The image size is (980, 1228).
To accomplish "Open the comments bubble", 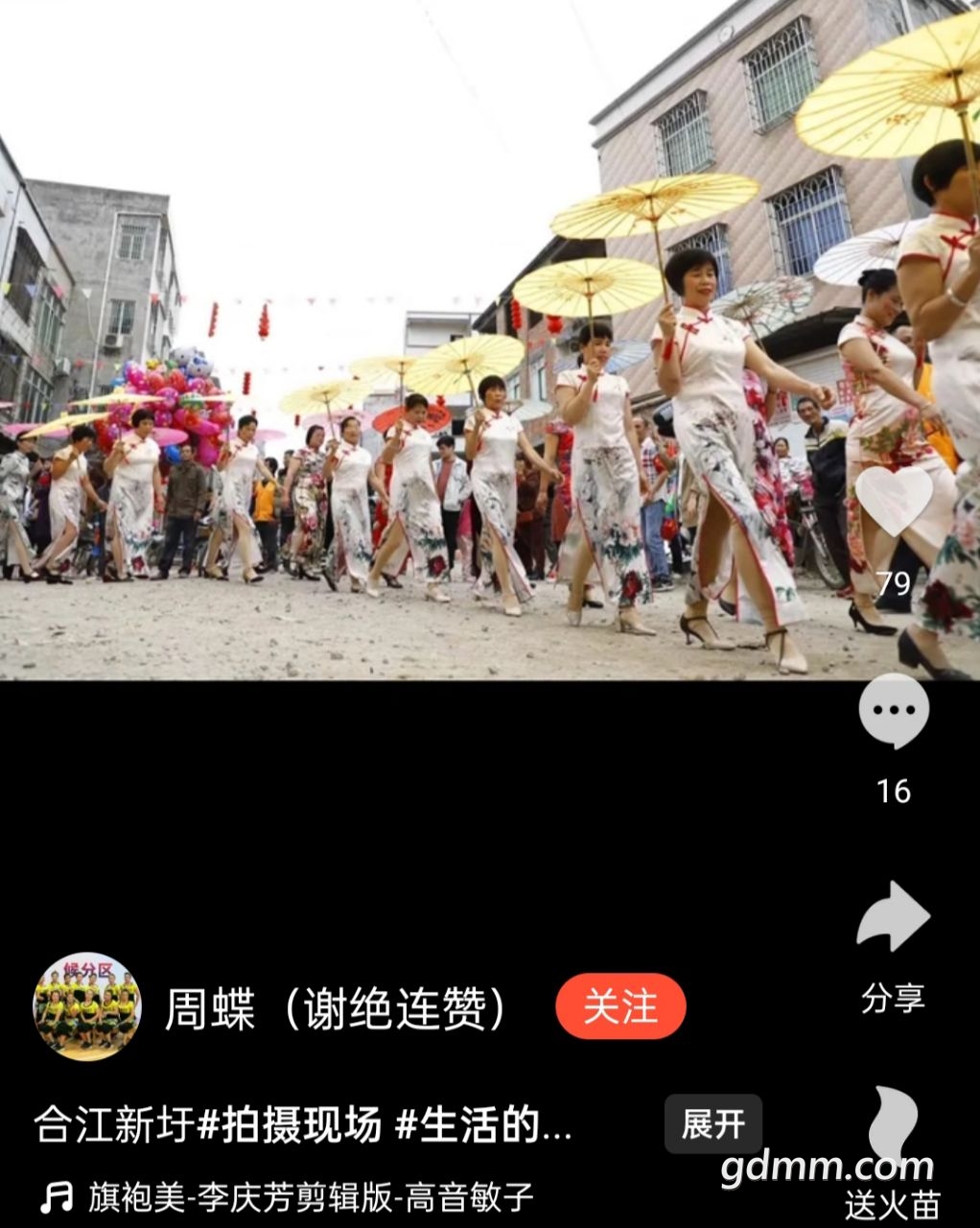I will [x=894, y=712].
